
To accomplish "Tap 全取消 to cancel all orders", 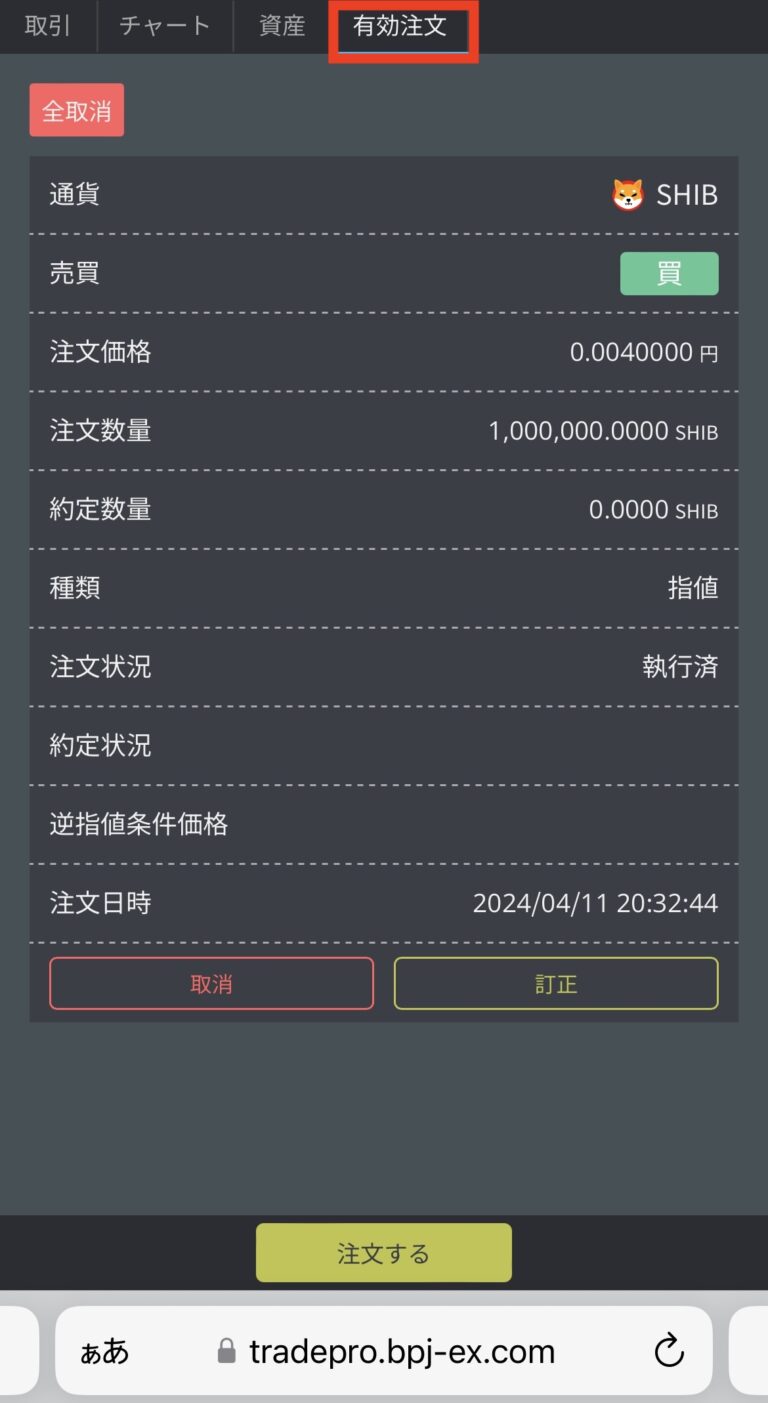I will point(77,111).
